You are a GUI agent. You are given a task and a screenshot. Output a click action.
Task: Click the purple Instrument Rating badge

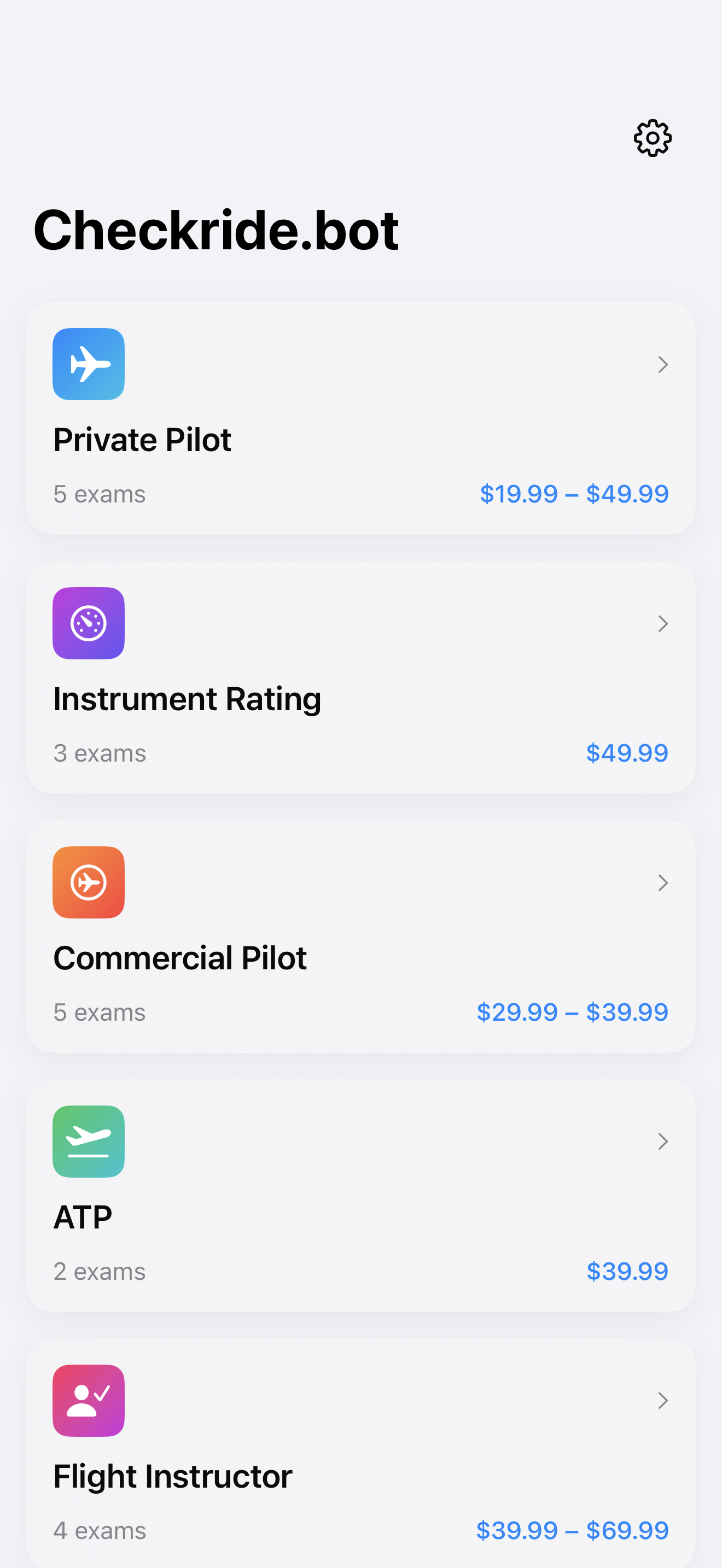click(88, 623)
